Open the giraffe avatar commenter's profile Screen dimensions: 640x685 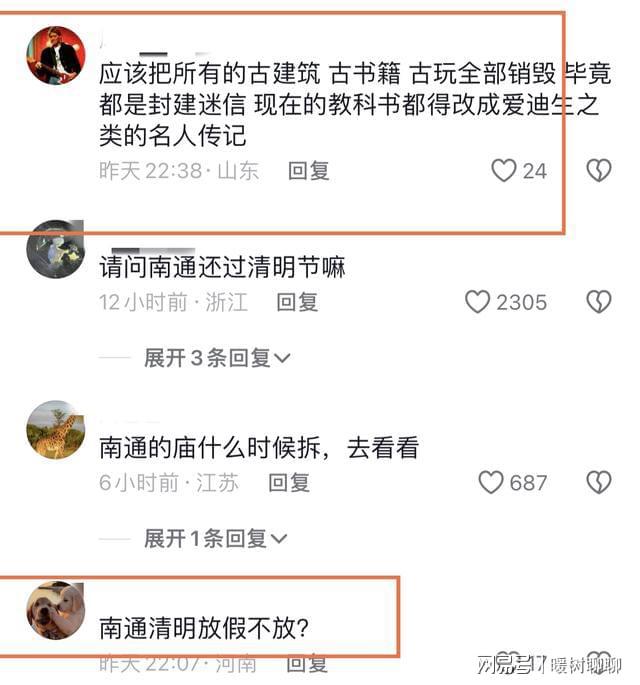point(55,430)
